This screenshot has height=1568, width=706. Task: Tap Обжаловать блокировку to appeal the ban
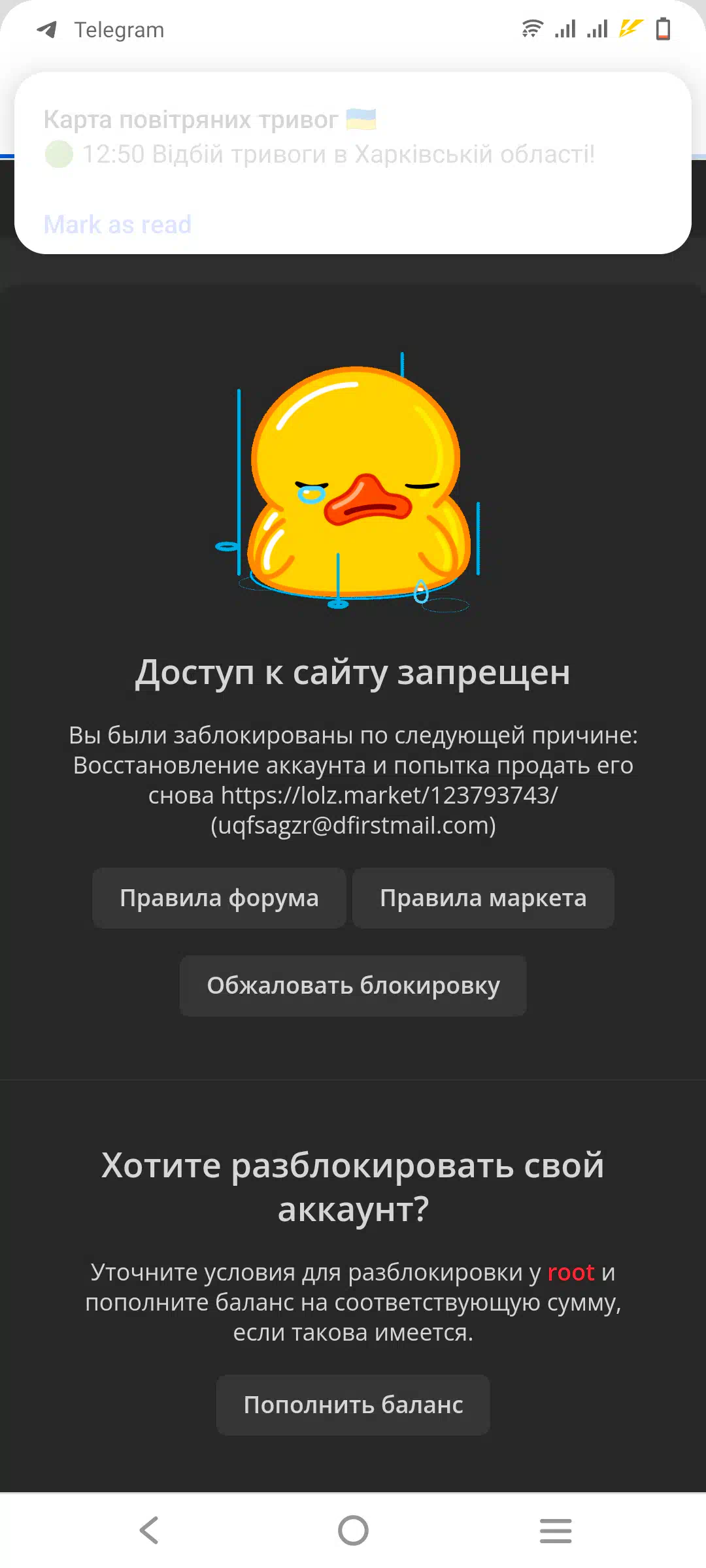point(353,985)
